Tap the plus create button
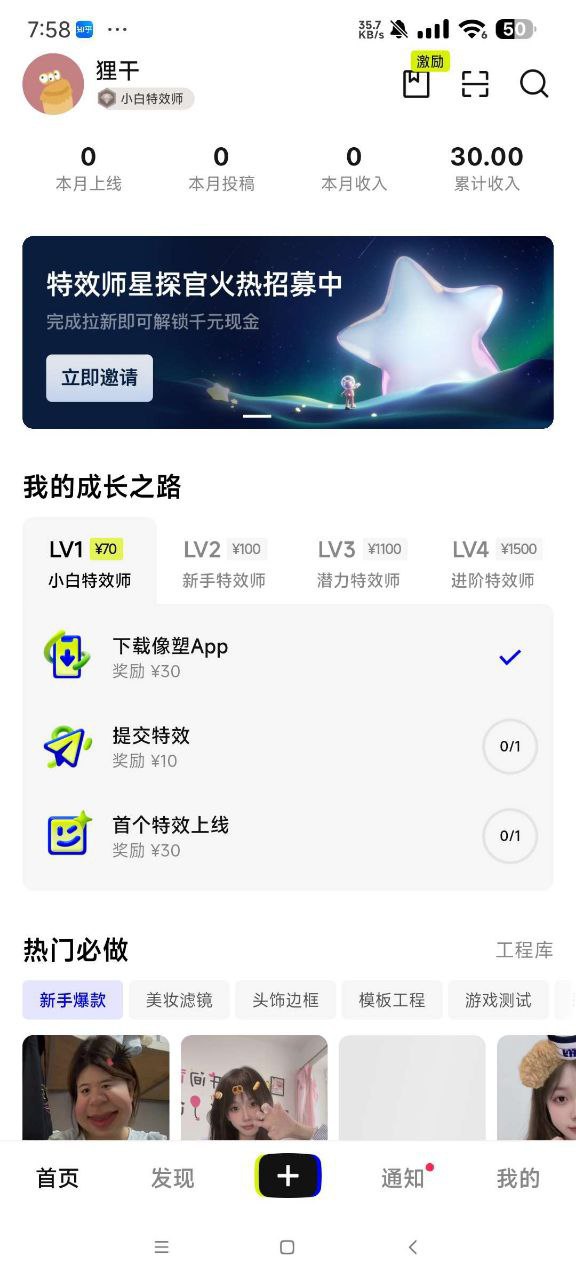Viewport: 576px width, 1280px height. click(x=288, y=1176)
